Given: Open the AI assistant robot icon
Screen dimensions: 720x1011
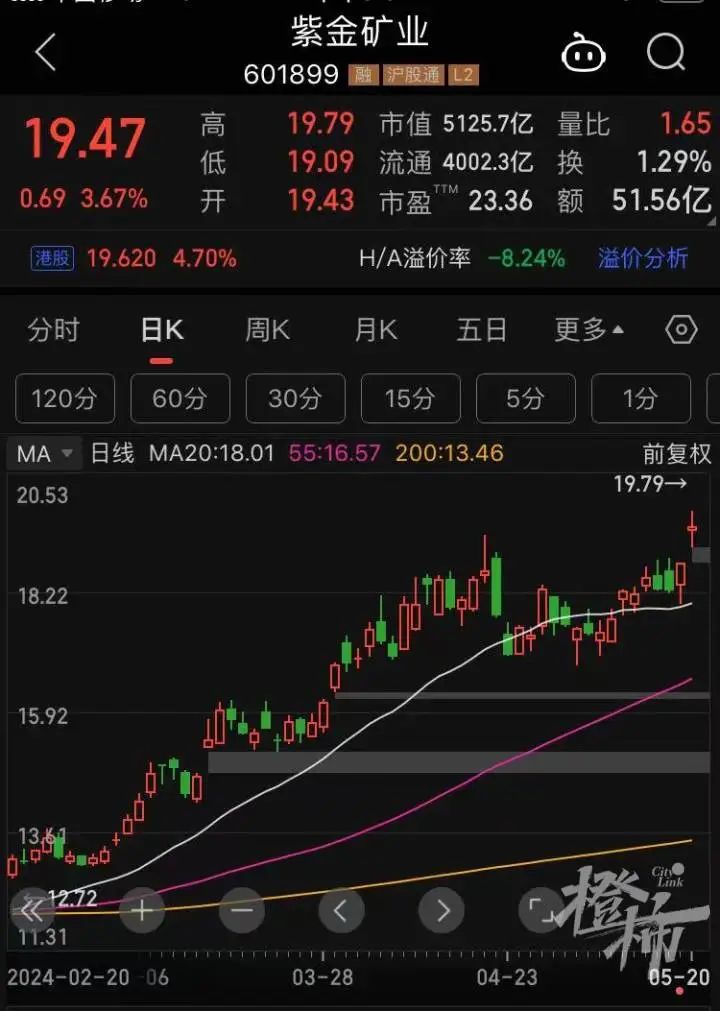Looking at the screenshot, I should coord(584,53).
